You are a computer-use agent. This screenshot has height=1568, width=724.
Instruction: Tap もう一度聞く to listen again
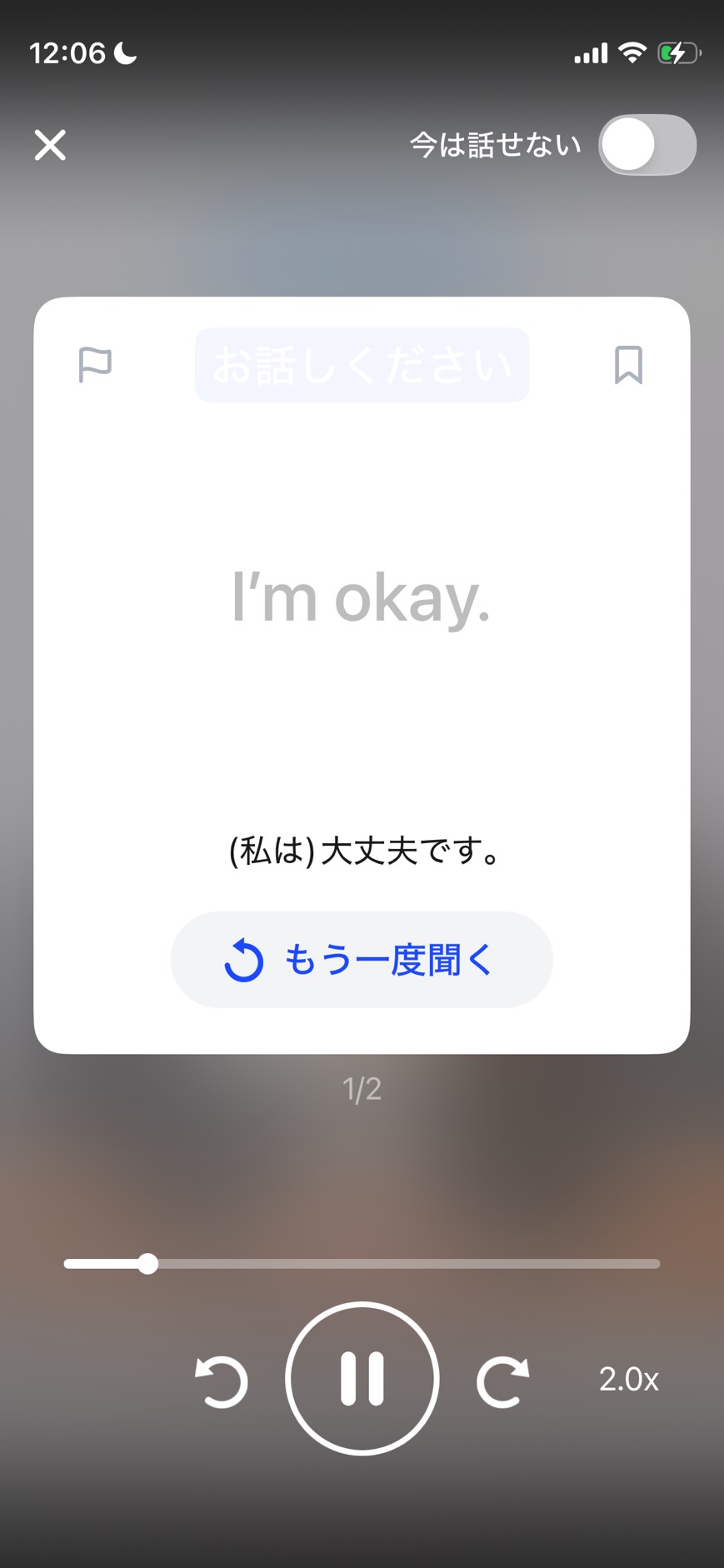[362, 960]
